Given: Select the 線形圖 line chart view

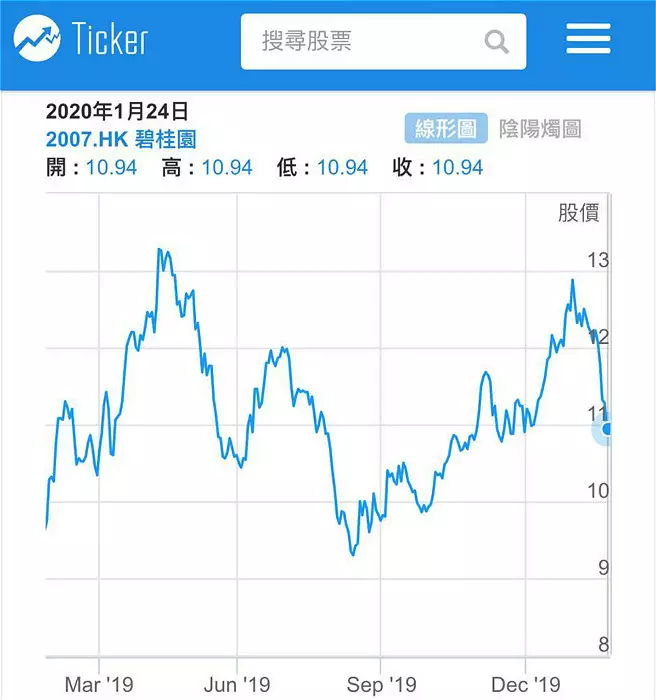Looking at the screenshot, I should (x=445, y=129).
